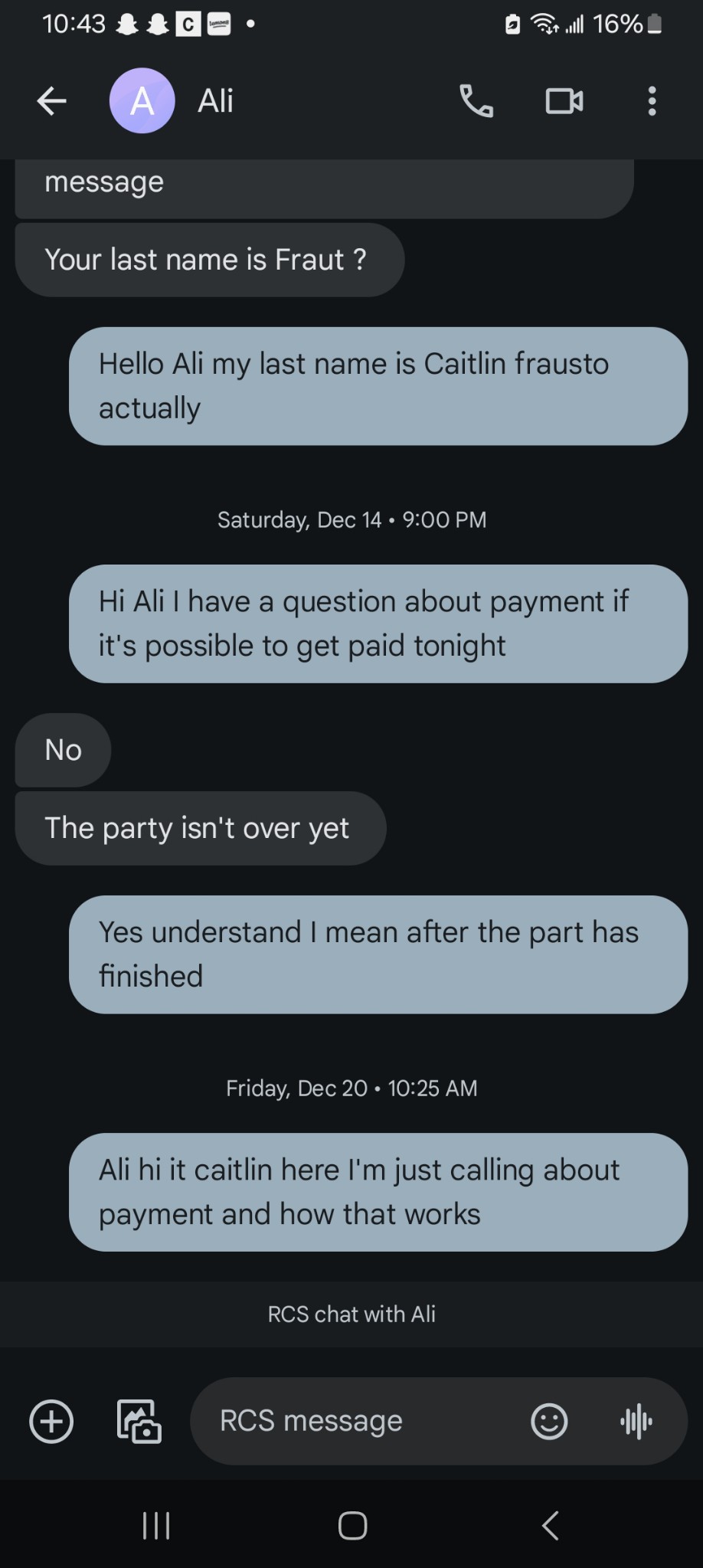Screen dimensions: 703x1568
Task: Tap the system home button
Action: 352,1525
